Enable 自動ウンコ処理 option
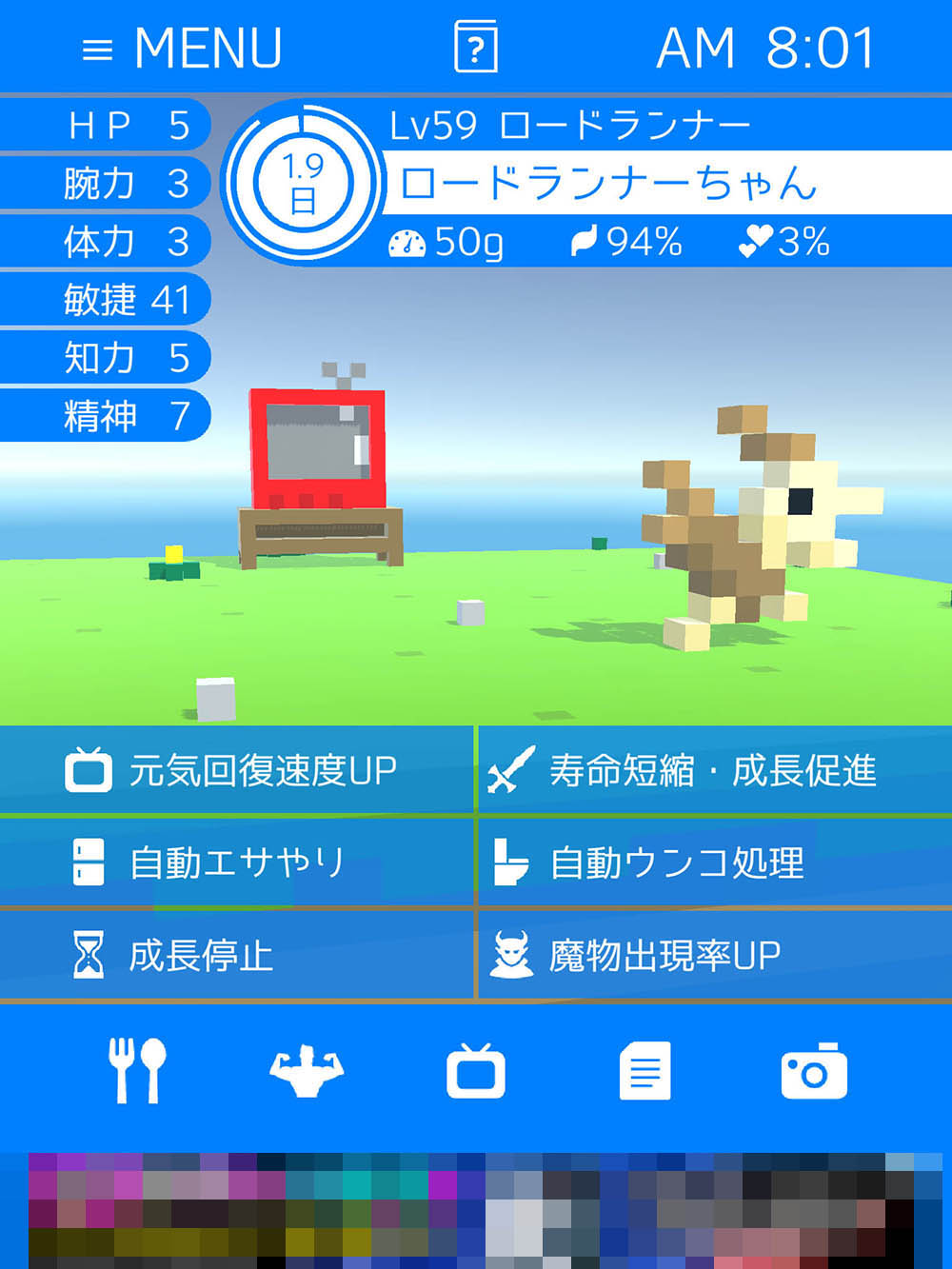 pos(714,863)
